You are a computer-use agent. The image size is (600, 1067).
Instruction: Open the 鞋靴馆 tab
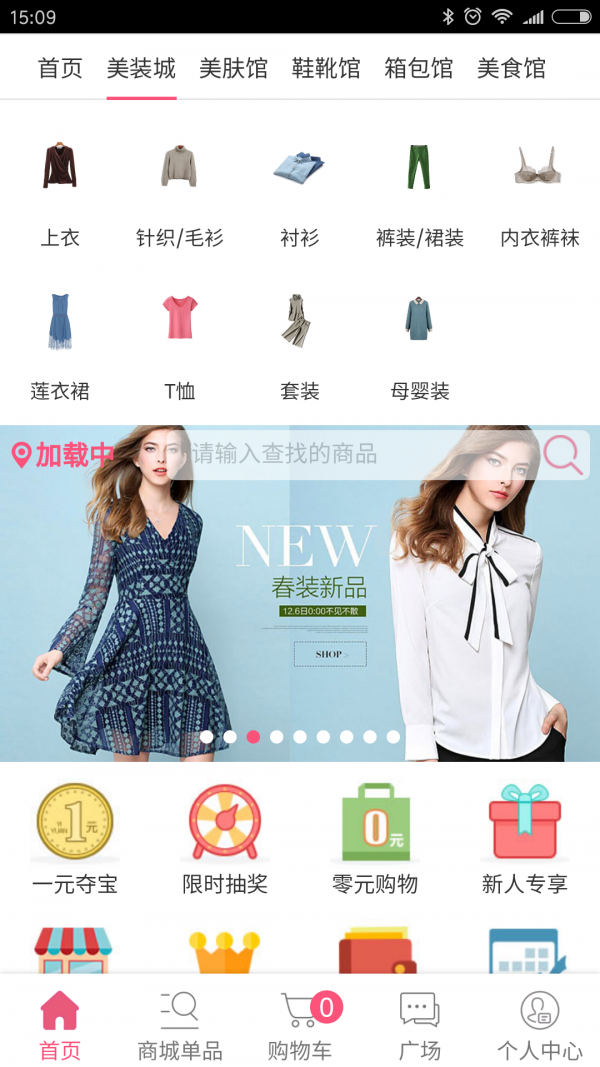[326, 68]
